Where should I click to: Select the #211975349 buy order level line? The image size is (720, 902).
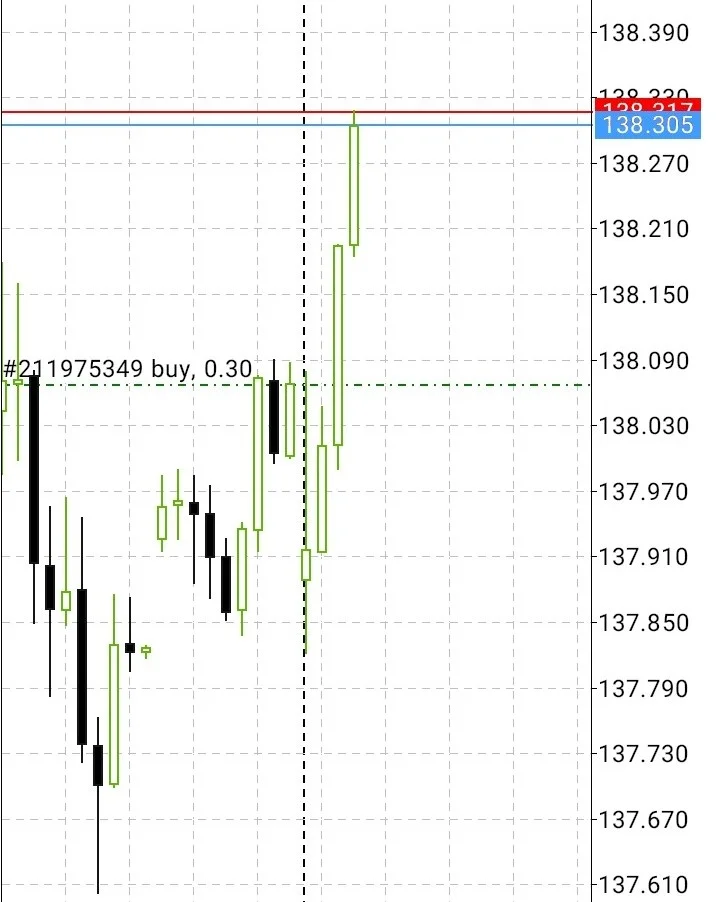click(450, 384)
